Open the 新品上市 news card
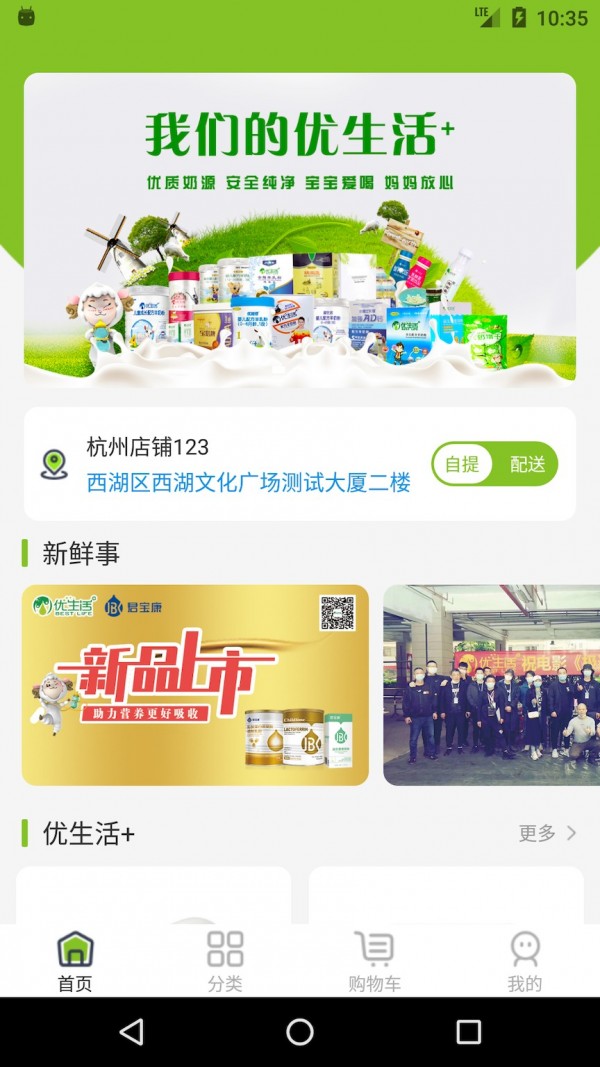Viewport: 600px width, 1067px height. pyautogui.click(x=195, y=685)
